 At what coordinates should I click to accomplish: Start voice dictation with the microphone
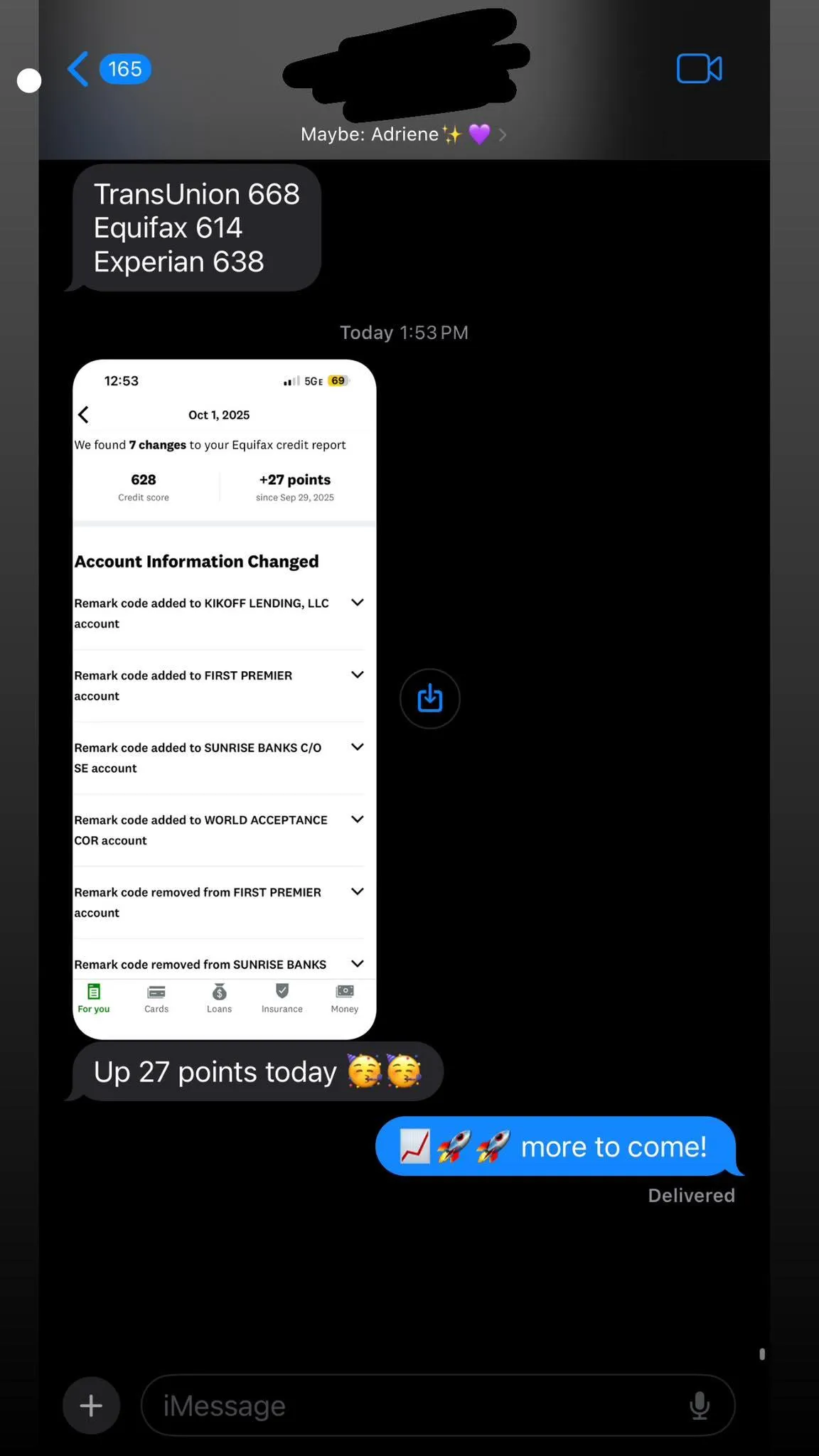point(700,1406)
